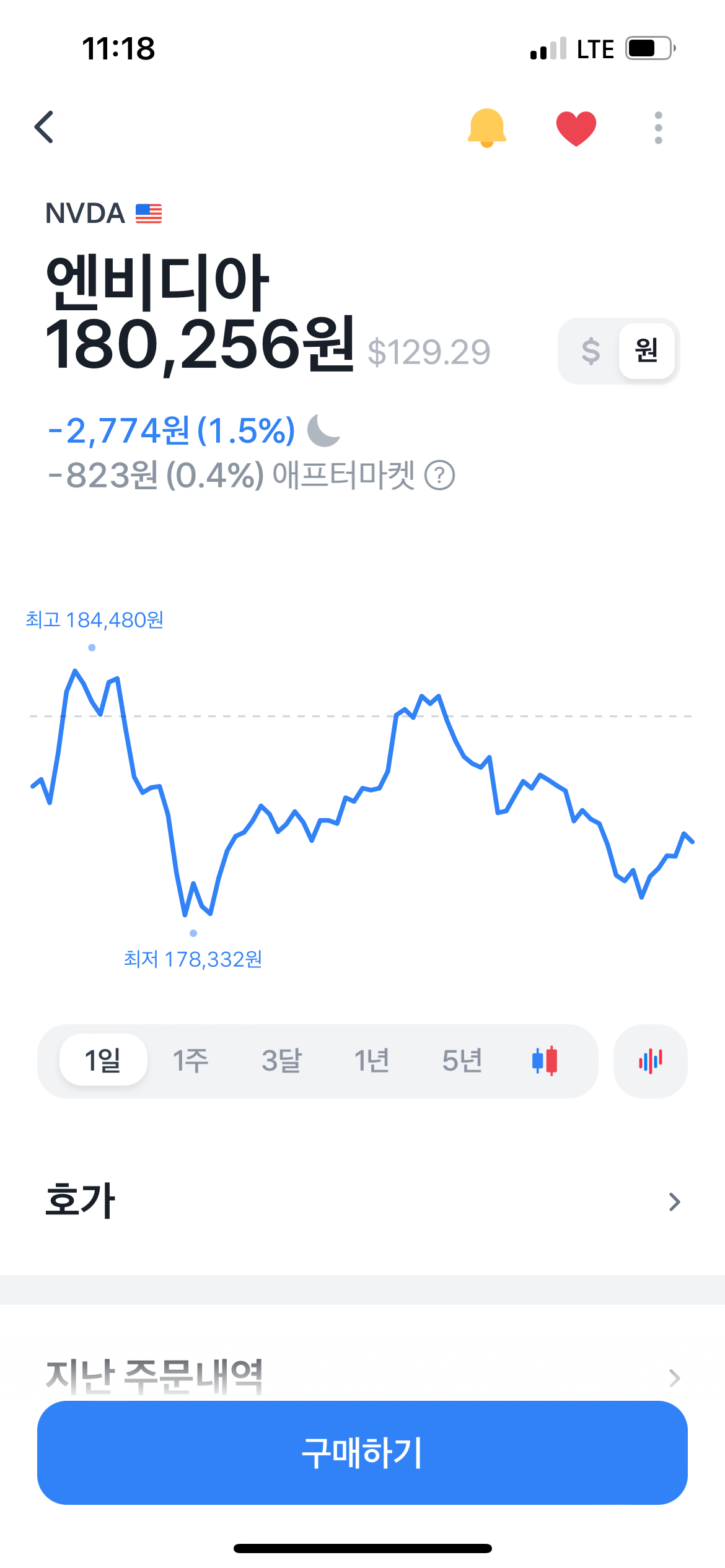Screen dimensions: 725x1568
Task: View the 1년 chart range
Action: (x=372, y=1060)
